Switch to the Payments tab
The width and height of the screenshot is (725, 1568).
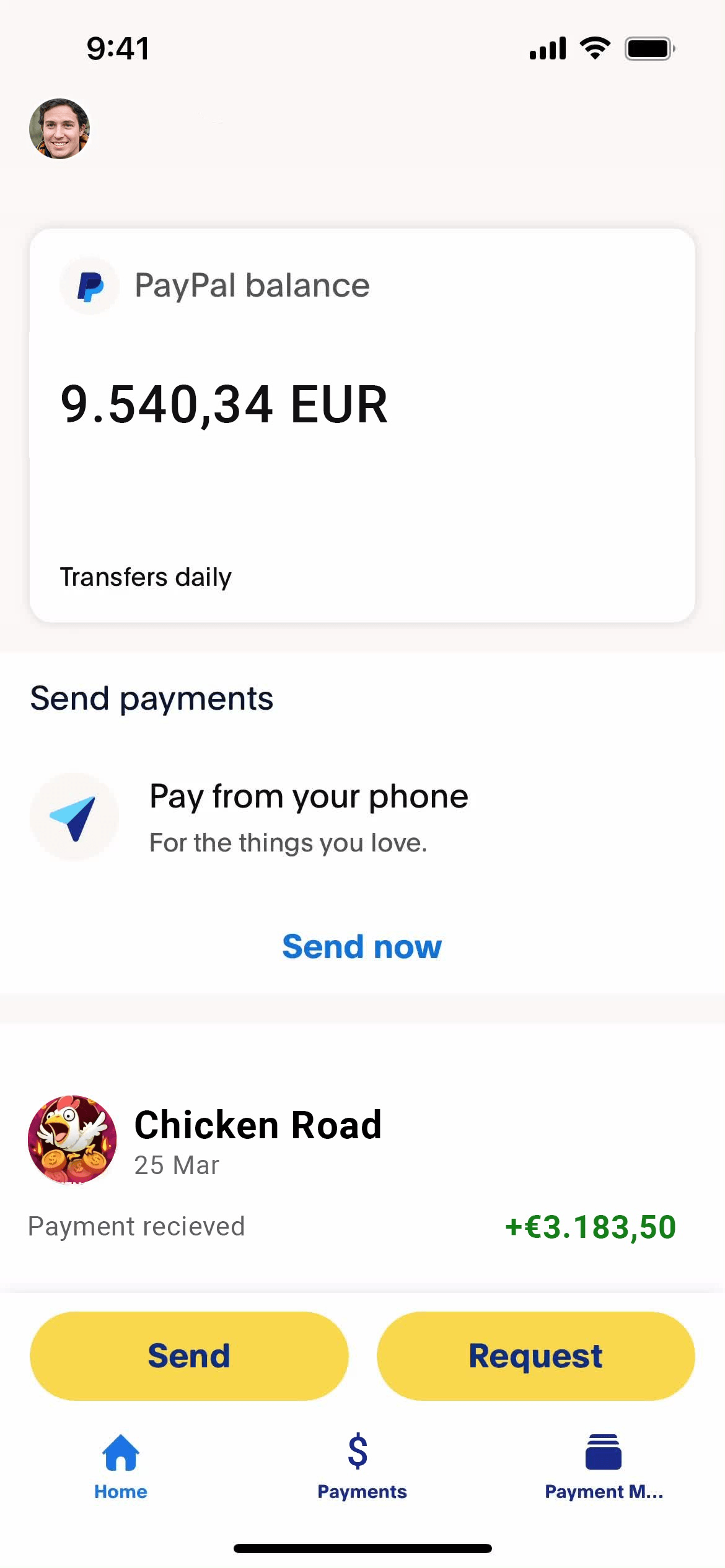pos(362,1466)
